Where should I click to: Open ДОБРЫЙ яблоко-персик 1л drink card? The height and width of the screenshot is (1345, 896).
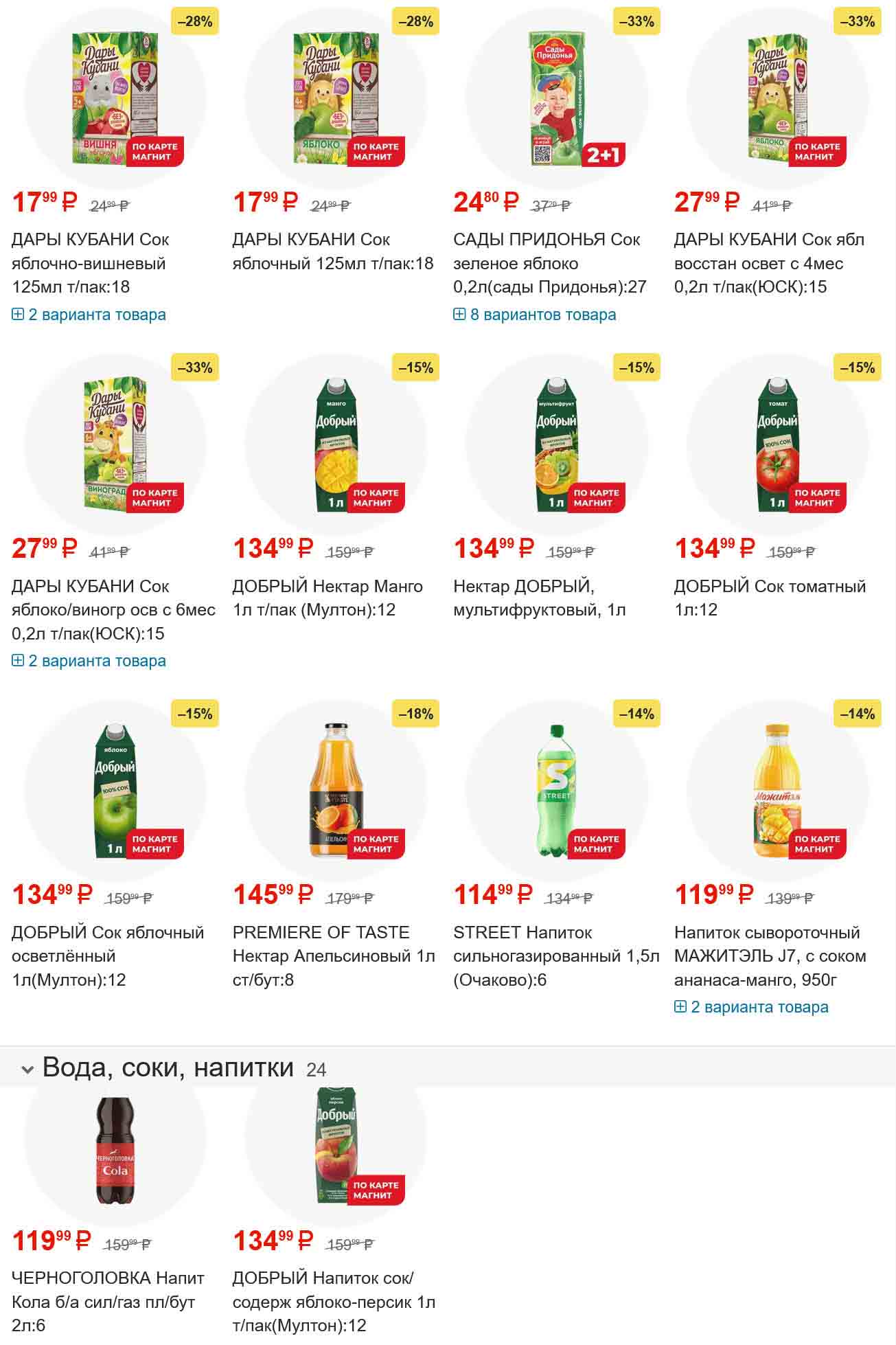coord(334,1302)
